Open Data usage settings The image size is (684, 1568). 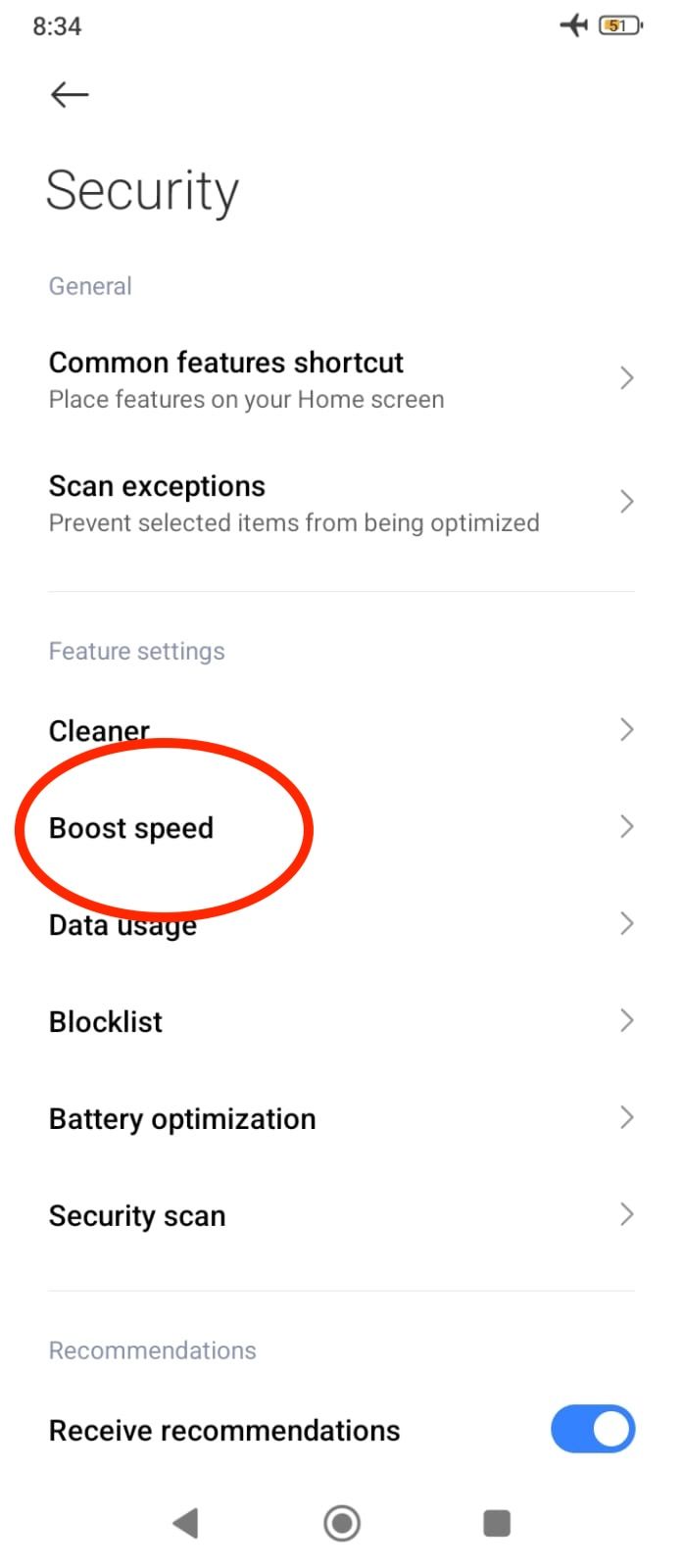(342, 924)
